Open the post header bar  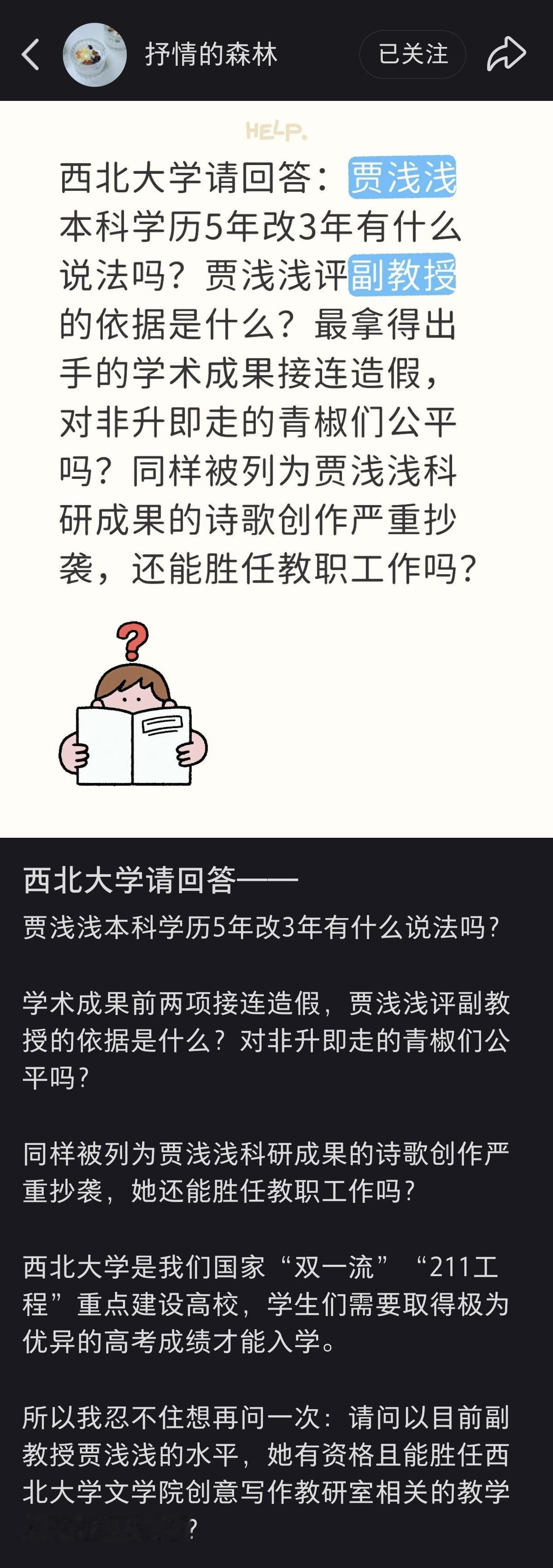(276, 54)
